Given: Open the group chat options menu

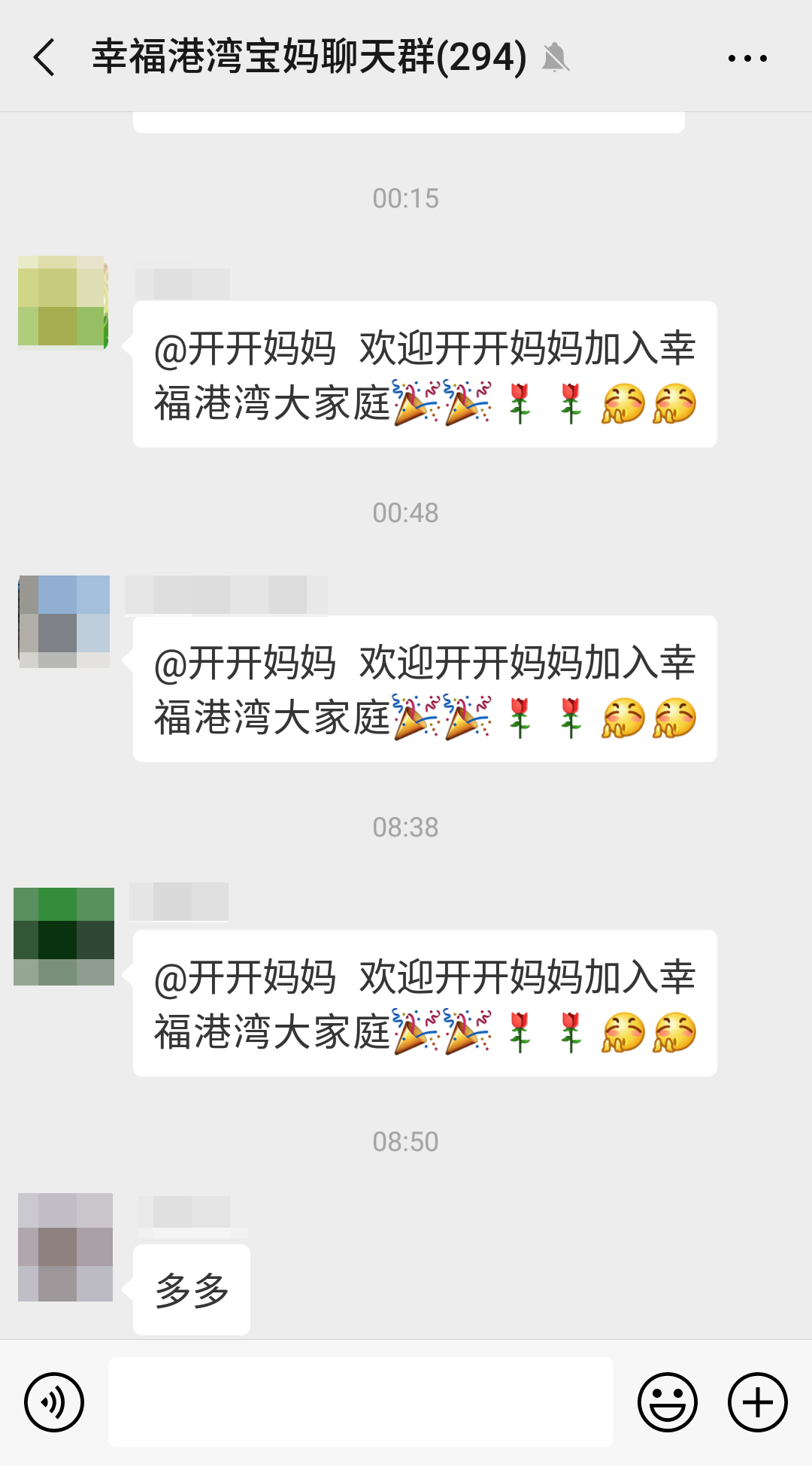Looking at the screenshot, I should point(747,58).
